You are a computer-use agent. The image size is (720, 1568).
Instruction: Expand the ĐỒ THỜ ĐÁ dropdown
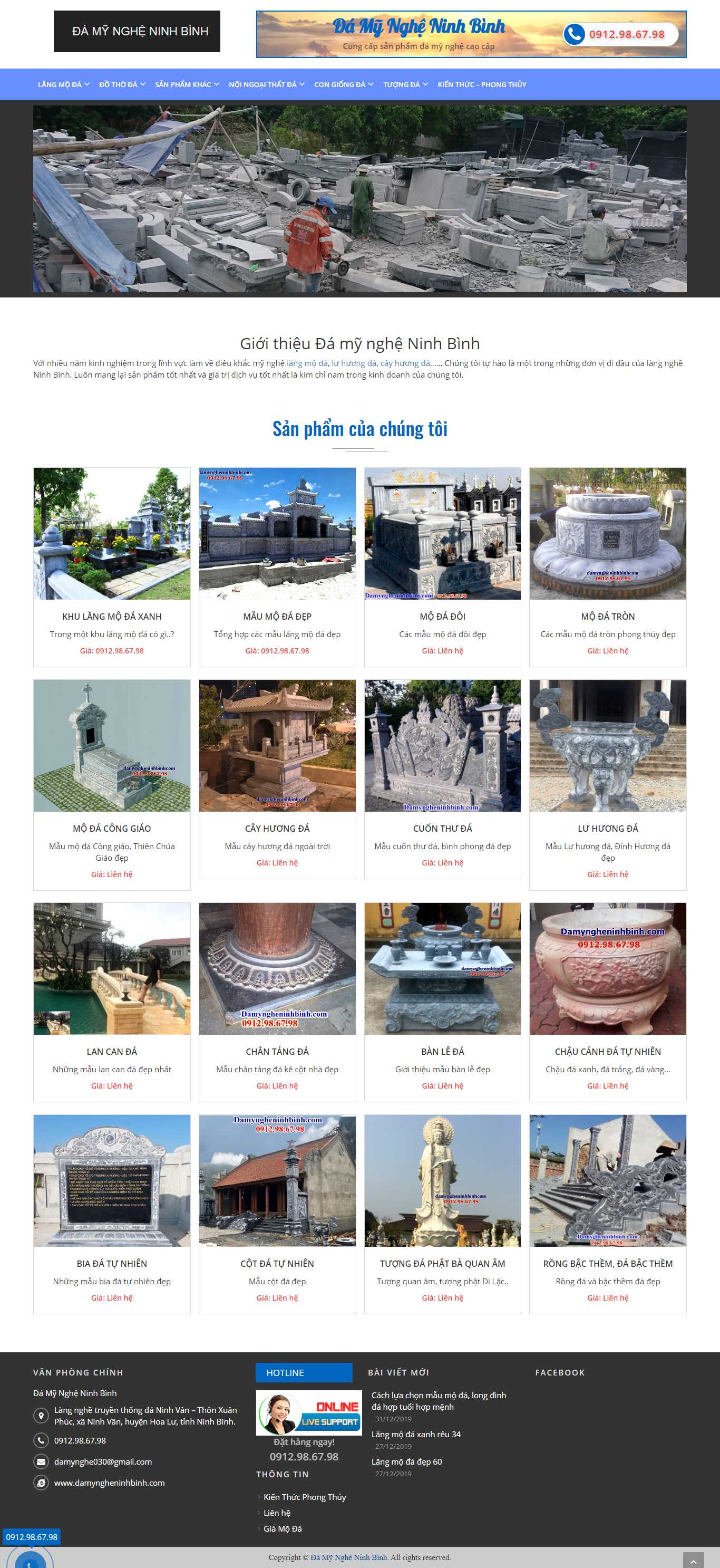click(119, 84)
